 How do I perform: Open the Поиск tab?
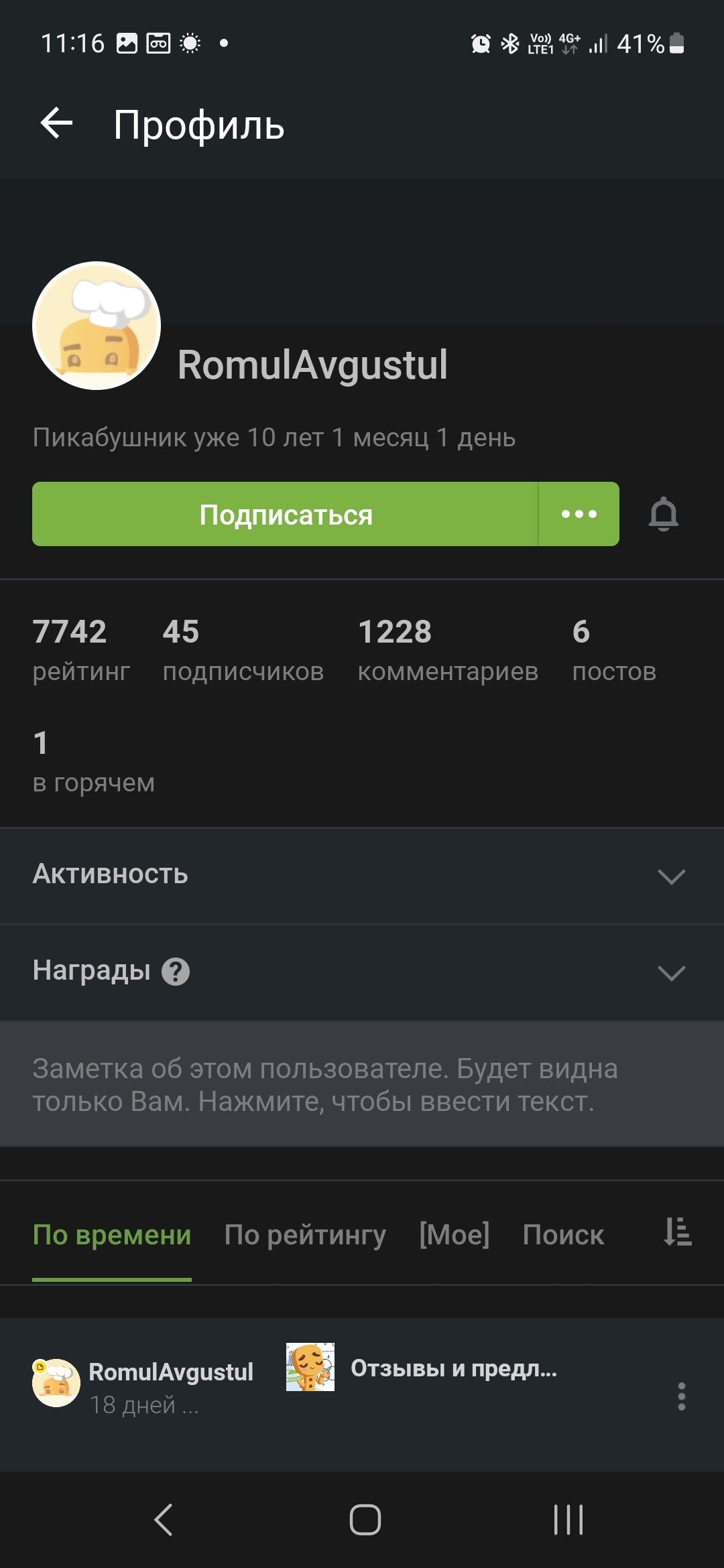point(563,1234)
